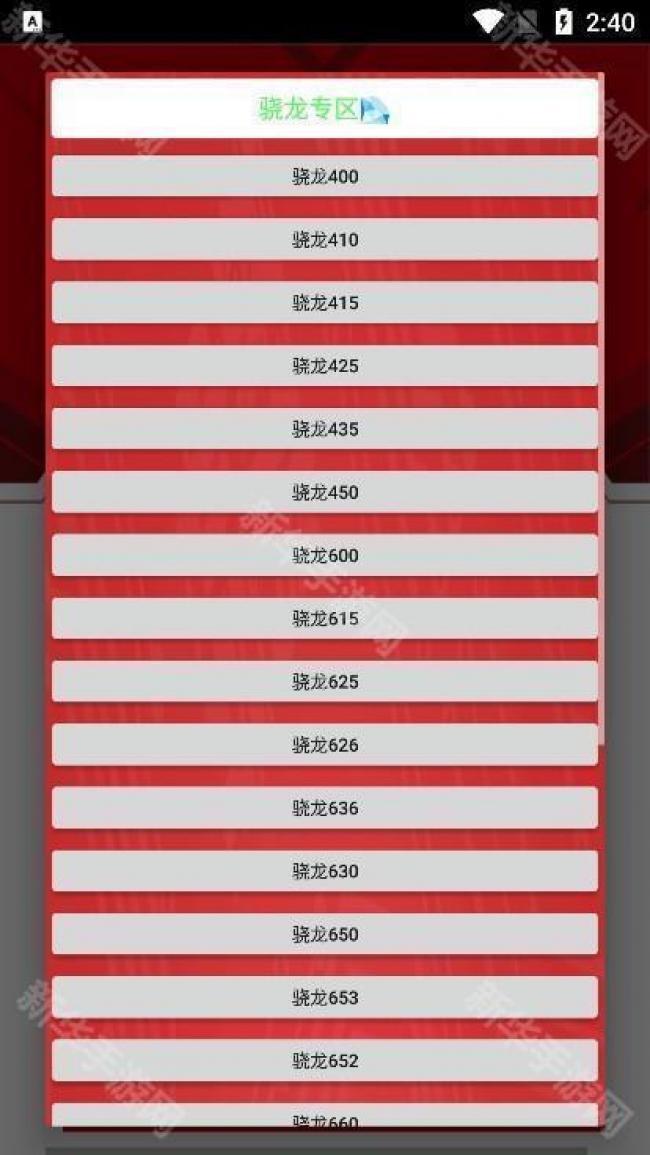650x1155 pixels.
Task: Tap the 骁龙630 button
Action: (325, 871)
